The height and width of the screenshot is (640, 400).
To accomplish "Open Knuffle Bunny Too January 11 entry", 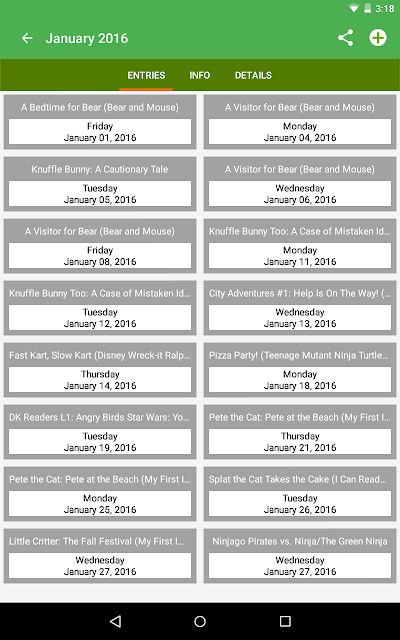I will point(300,246).
